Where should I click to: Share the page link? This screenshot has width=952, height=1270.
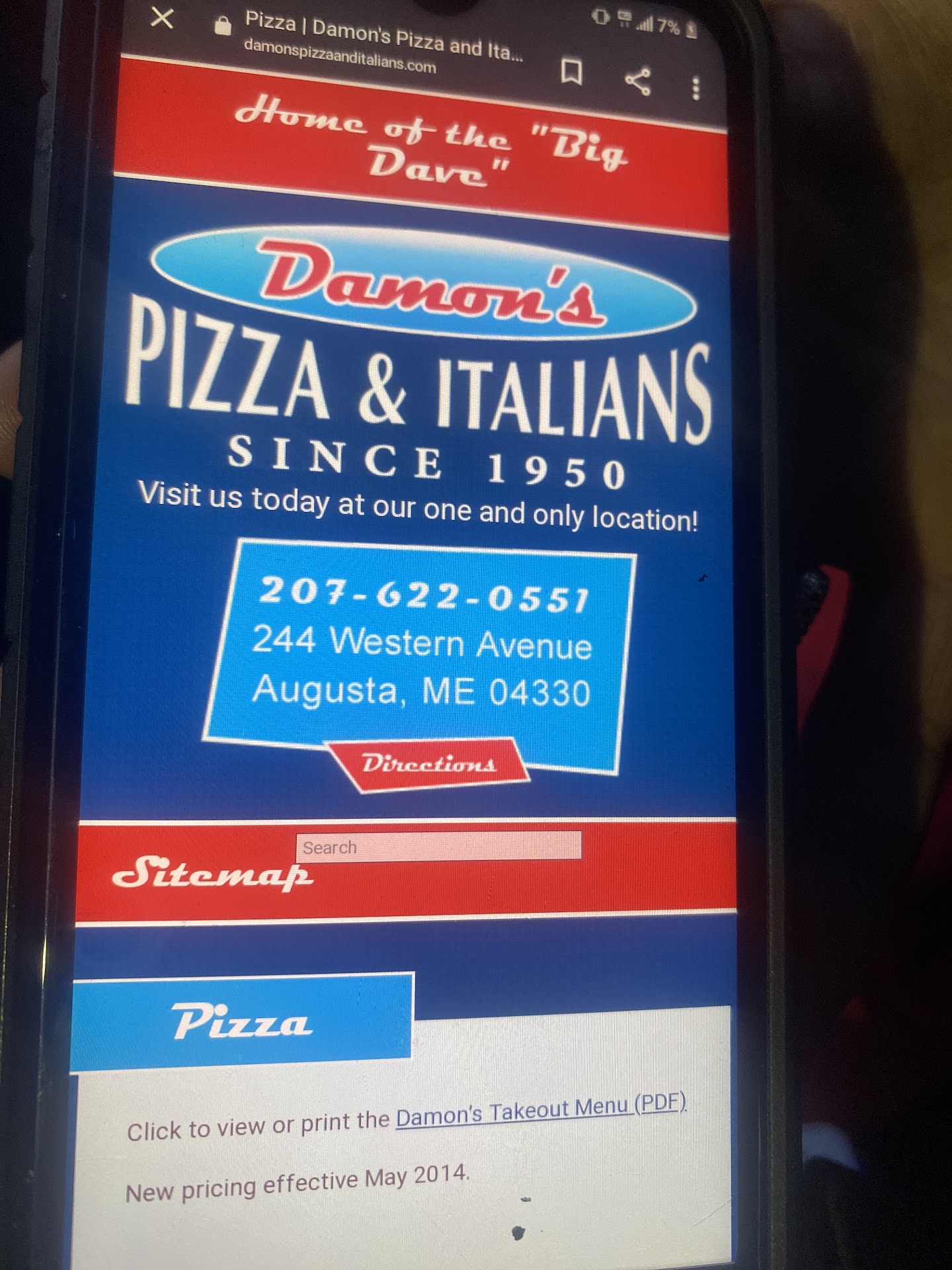638,81
